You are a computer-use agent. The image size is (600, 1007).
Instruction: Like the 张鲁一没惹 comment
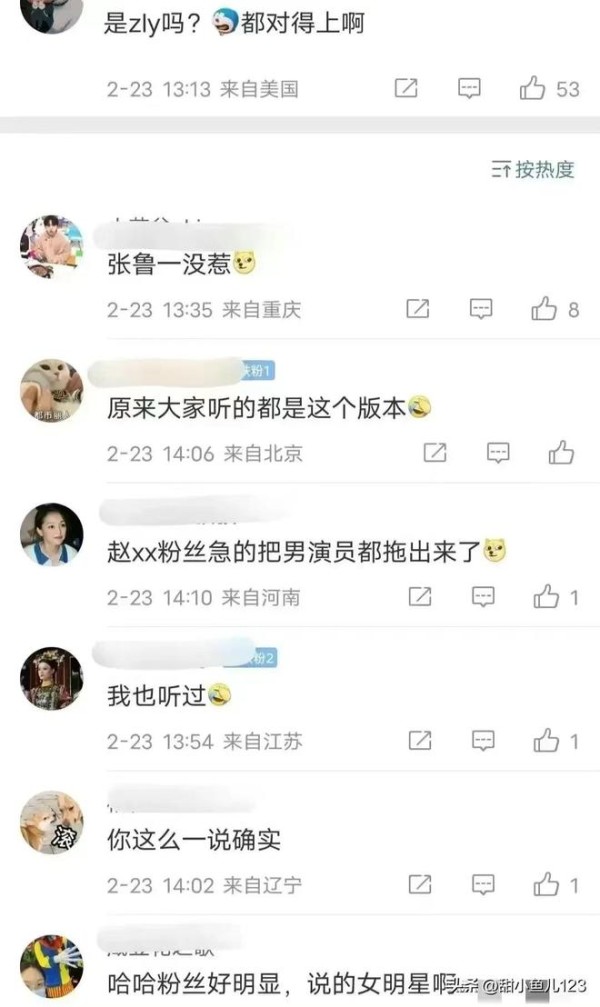545,310
